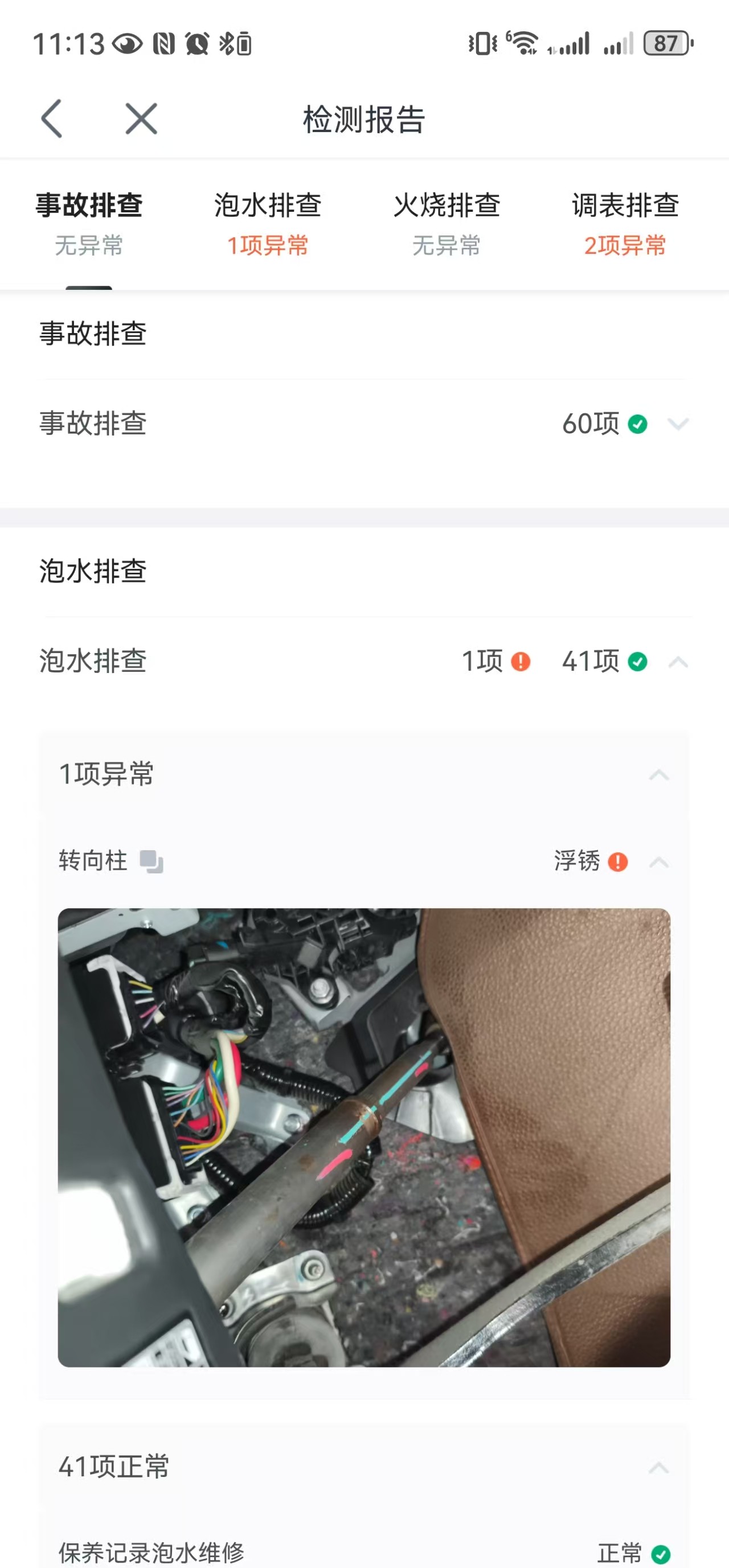Image resolution: width=729 pixels, height=1568 pixels.
Task: Collapse the 1项异常 section
Action: (x=658, y=775)
